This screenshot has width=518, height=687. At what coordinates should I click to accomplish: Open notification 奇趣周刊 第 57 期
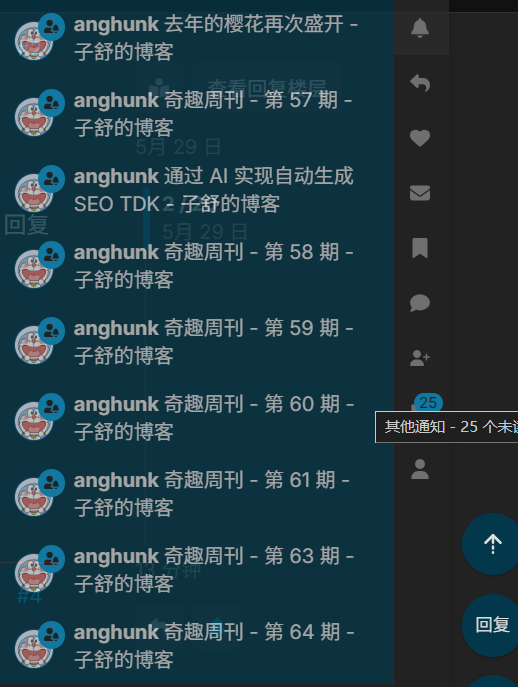(197, 114)
